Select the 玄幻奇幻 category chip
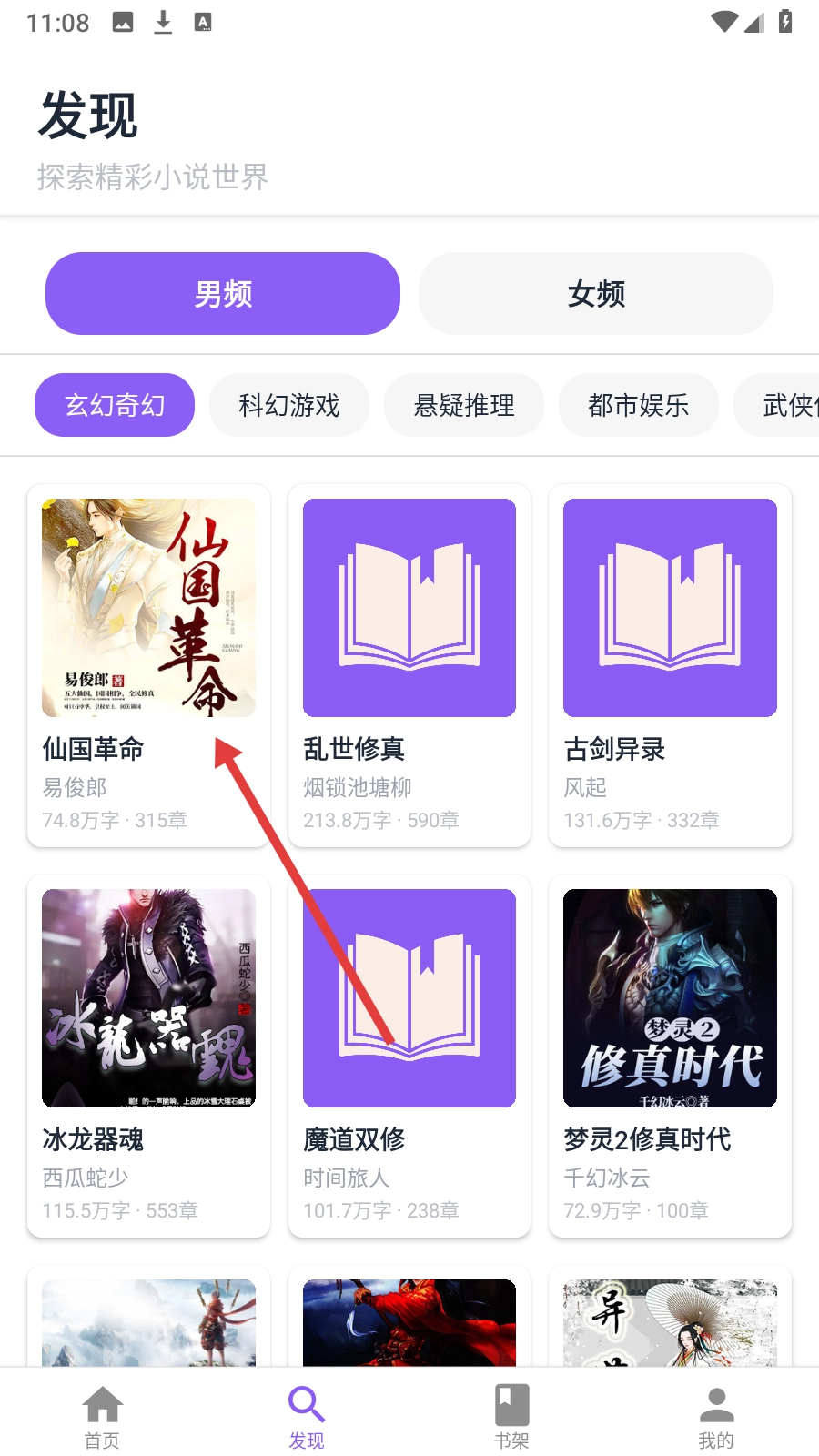The image size is (819, 1456). [115, 405]
